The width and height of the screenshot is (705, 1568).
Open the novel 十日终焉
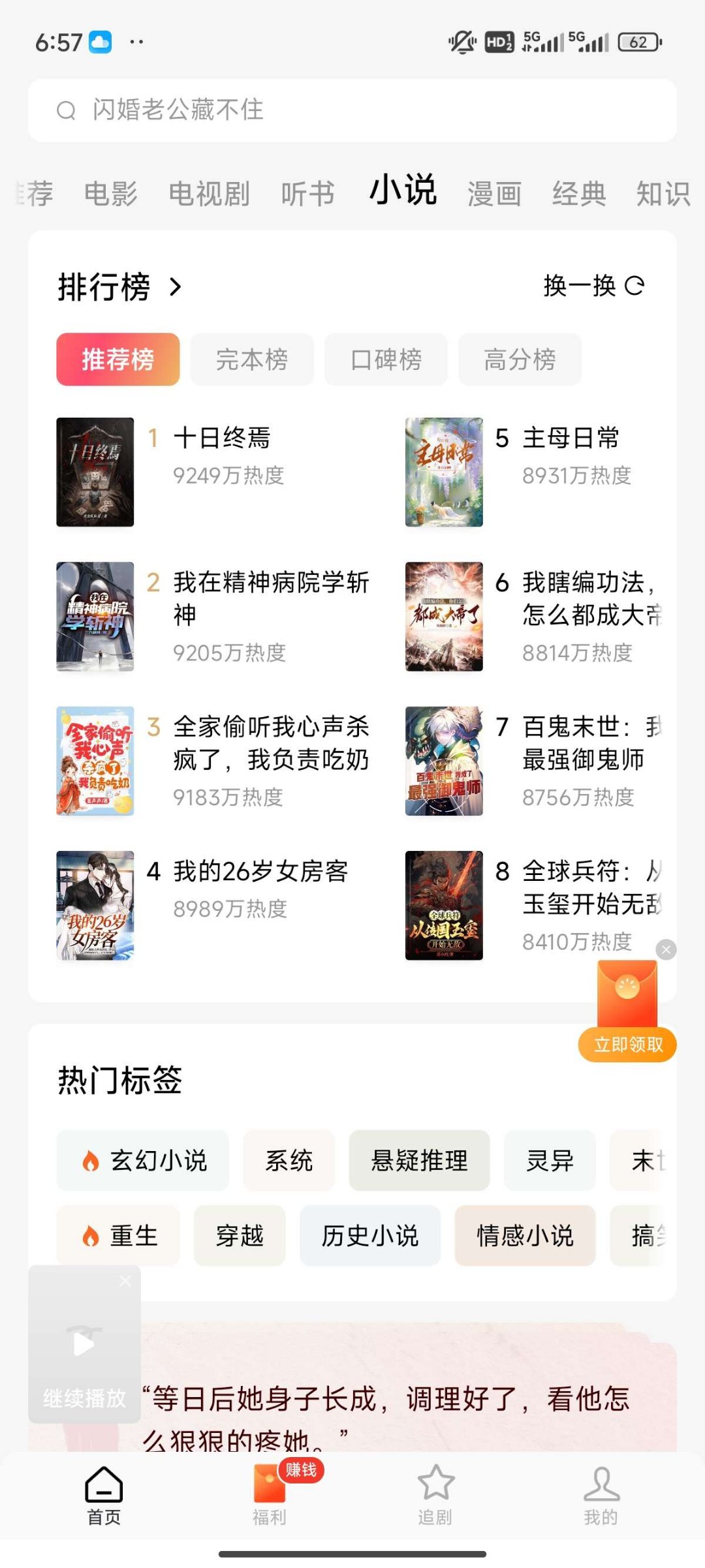click(222, 438)
